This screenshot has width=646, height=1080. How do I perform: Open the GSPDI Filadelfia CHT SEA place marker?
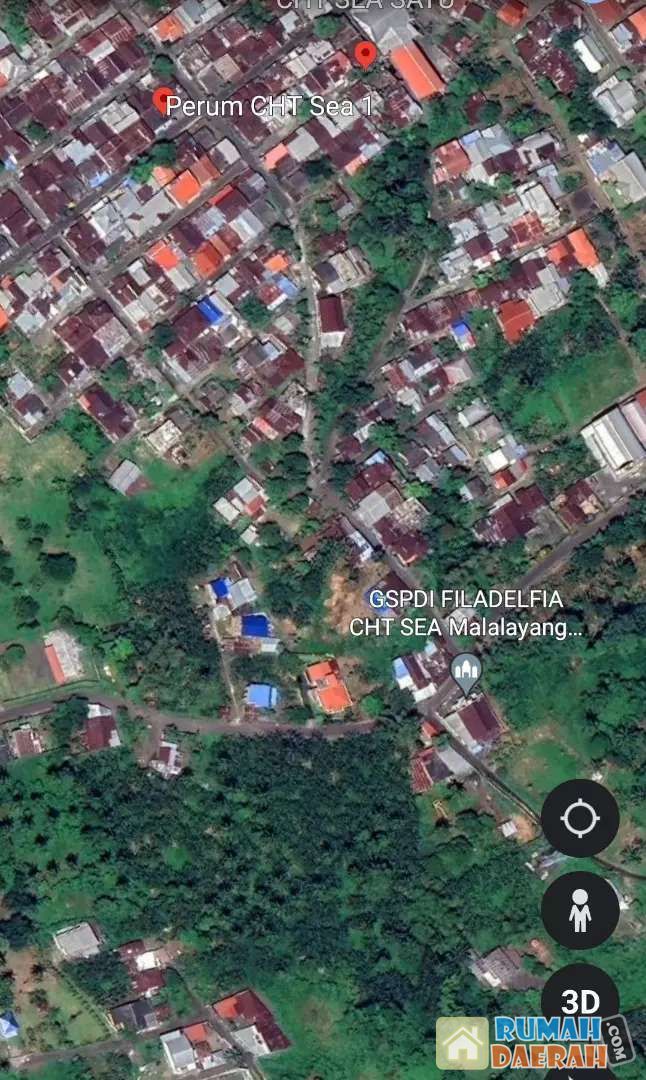coord(466,669)
